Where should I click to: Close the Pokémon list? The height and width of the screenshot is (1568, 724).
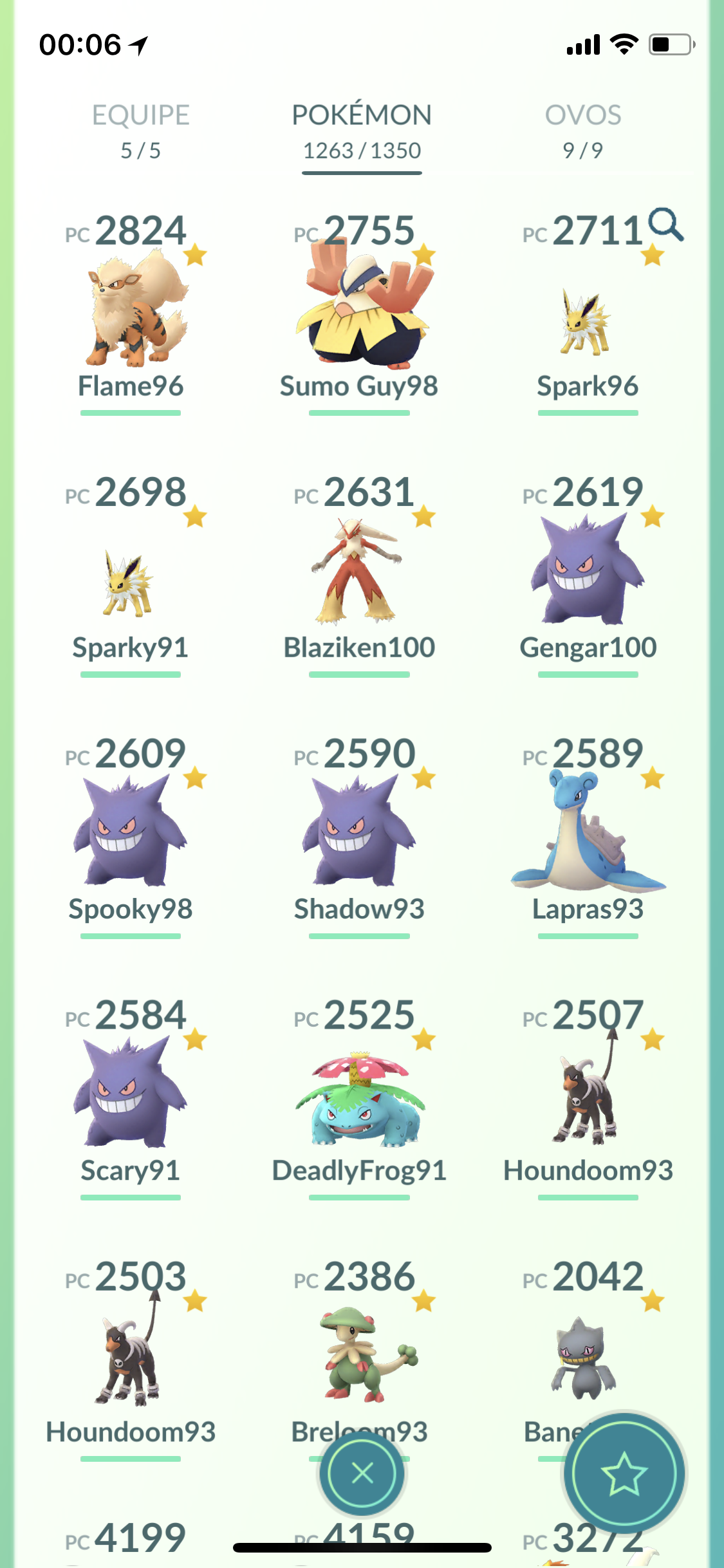(362, 1472)
